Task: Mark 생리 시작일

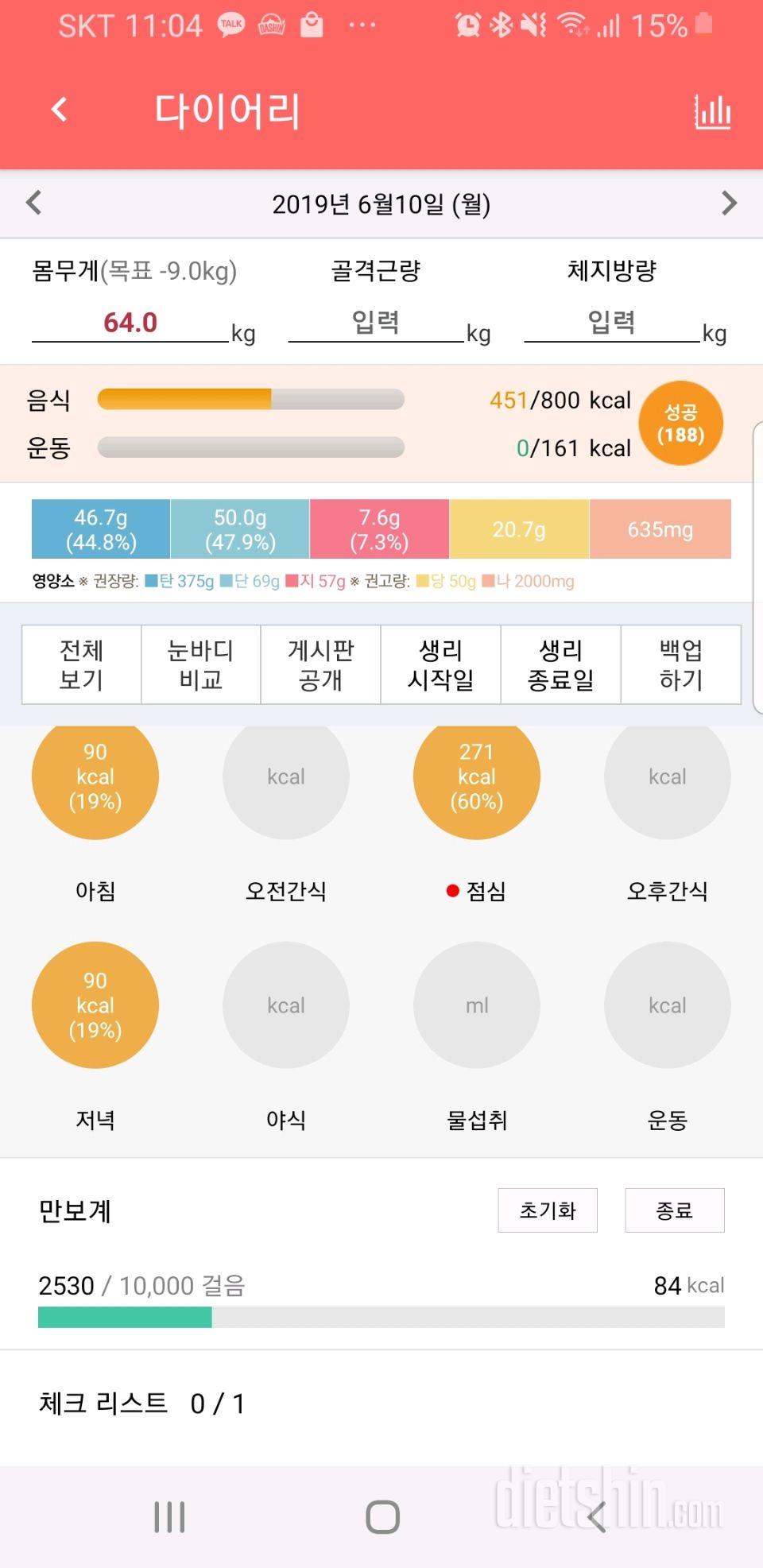Action: (x=441, y=664)
